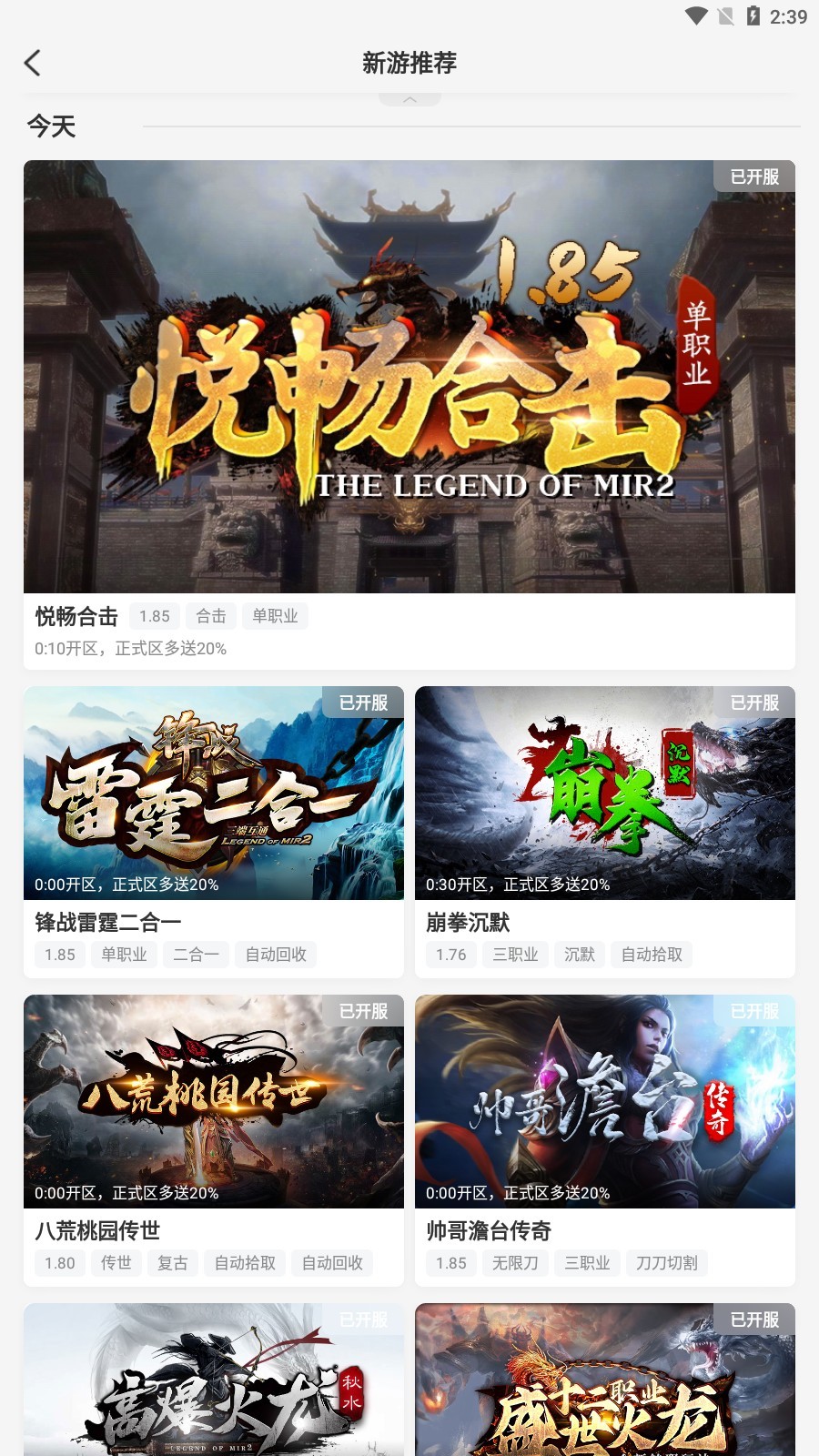Open the 锋战雷霆二合一 game card
This screenshot has width=819, height=1456.
click(x=214, y=794)
